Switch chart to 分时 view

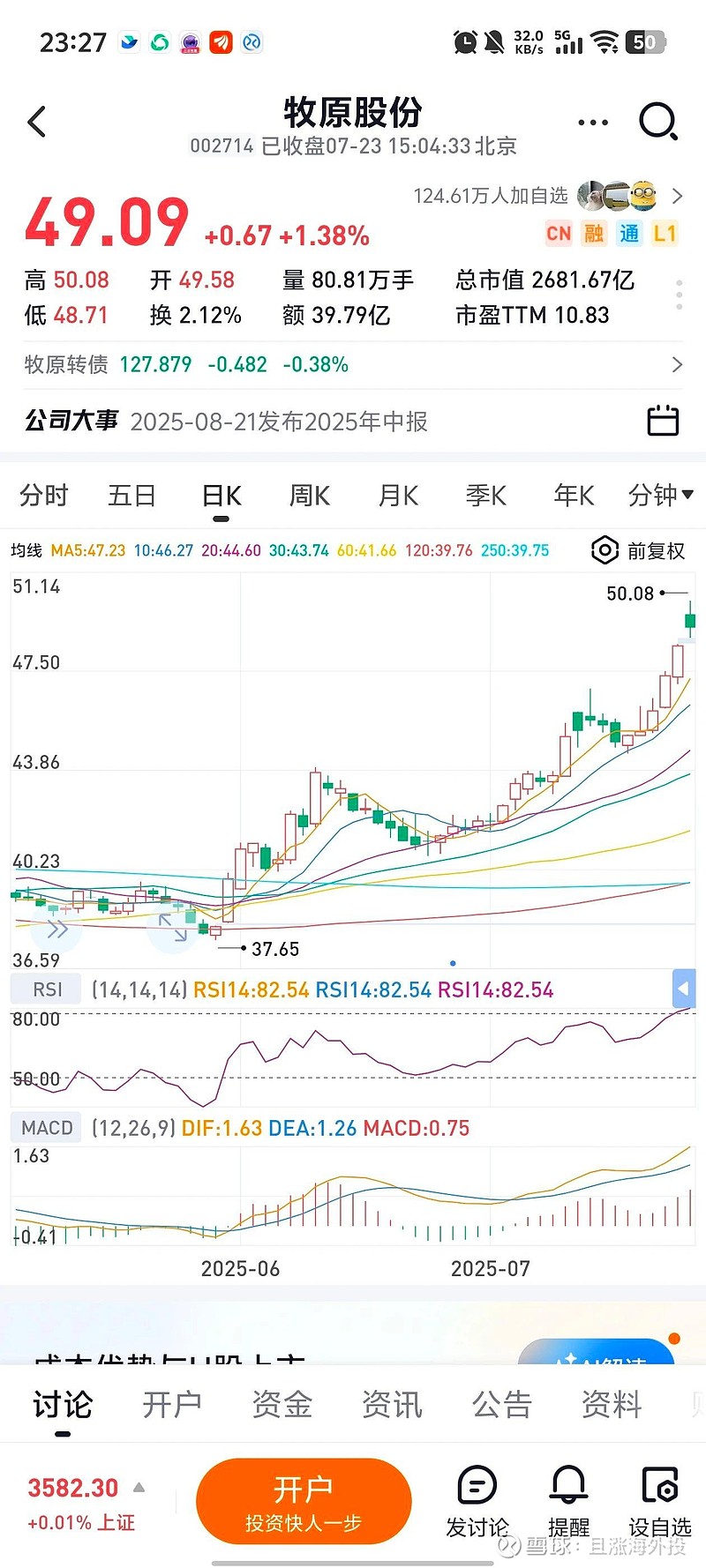point(43,496)
